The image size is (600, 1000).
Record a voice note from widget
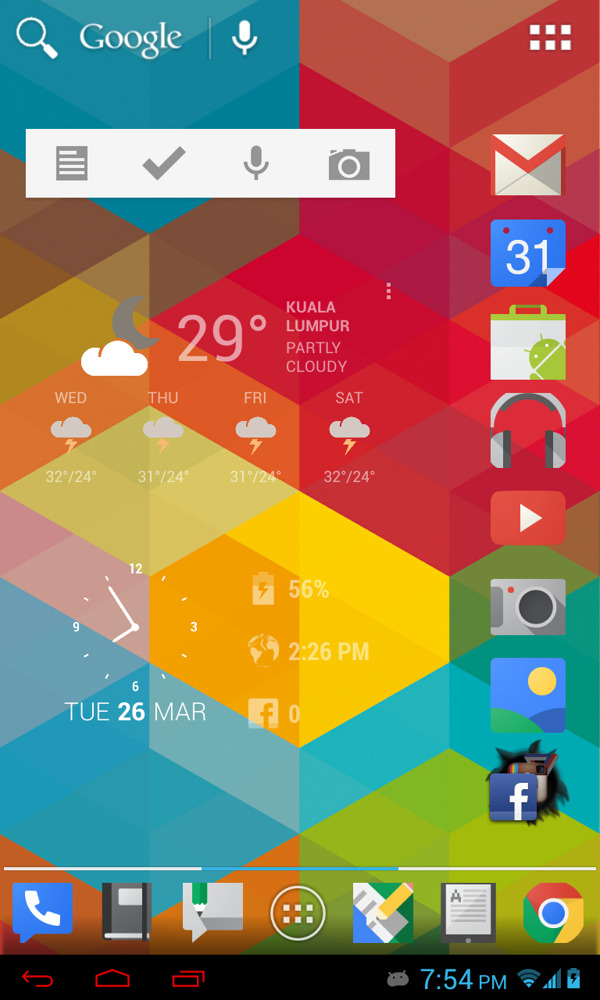[x=257, y=163]
